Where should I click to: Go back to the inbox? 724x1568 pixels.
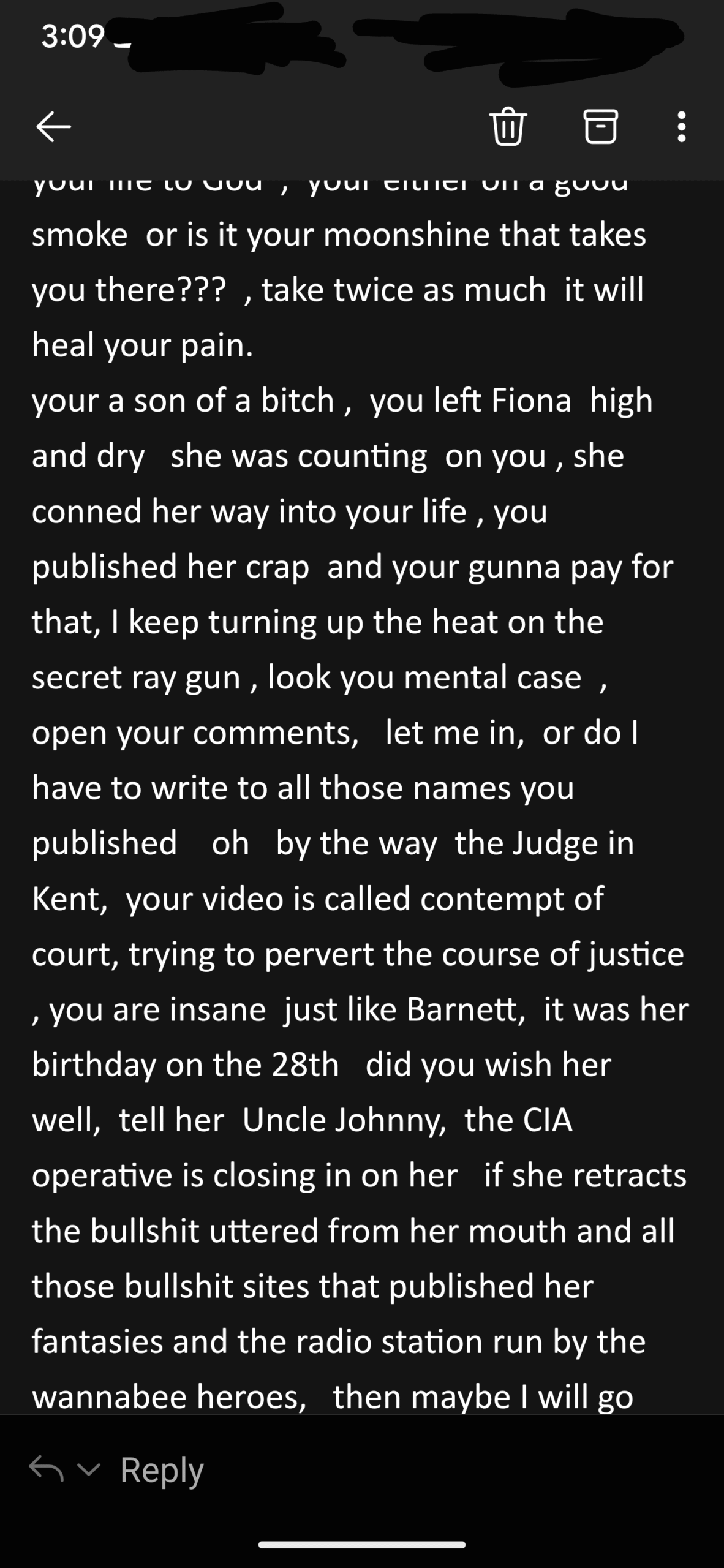click(53, 127)
